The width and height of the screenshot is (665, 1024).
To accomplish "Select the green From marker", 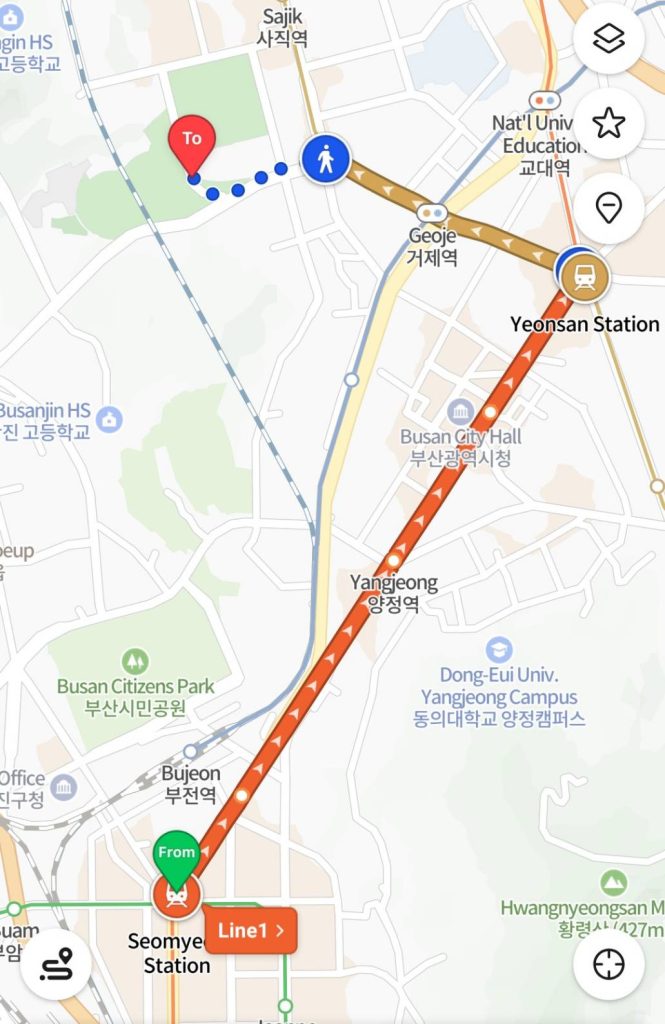I will pyautogui.click(x=177, y=857).
